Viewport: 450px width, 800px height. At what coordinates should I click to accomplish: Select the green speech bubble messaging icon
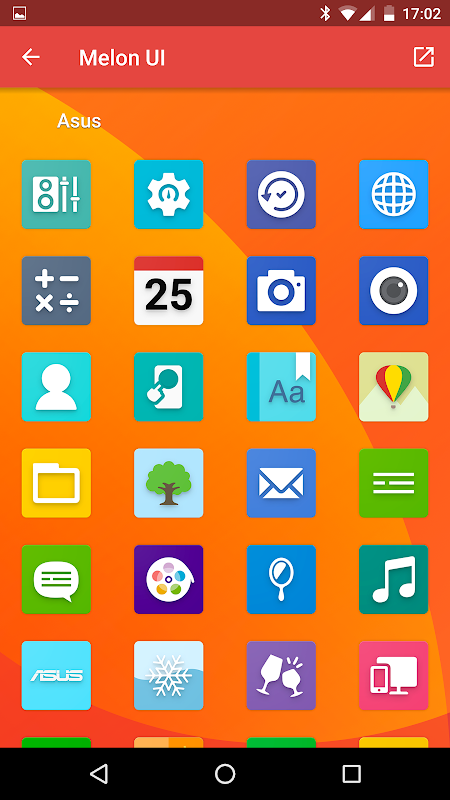click(56, 580)
